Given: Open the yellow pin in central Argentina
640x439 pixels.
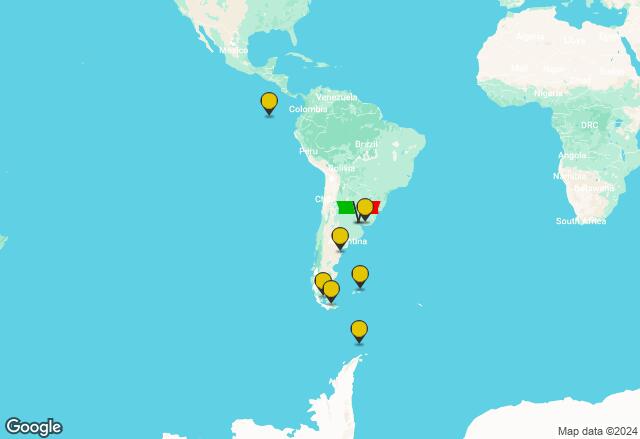Looking at the screenshot, I should point(340,237).
